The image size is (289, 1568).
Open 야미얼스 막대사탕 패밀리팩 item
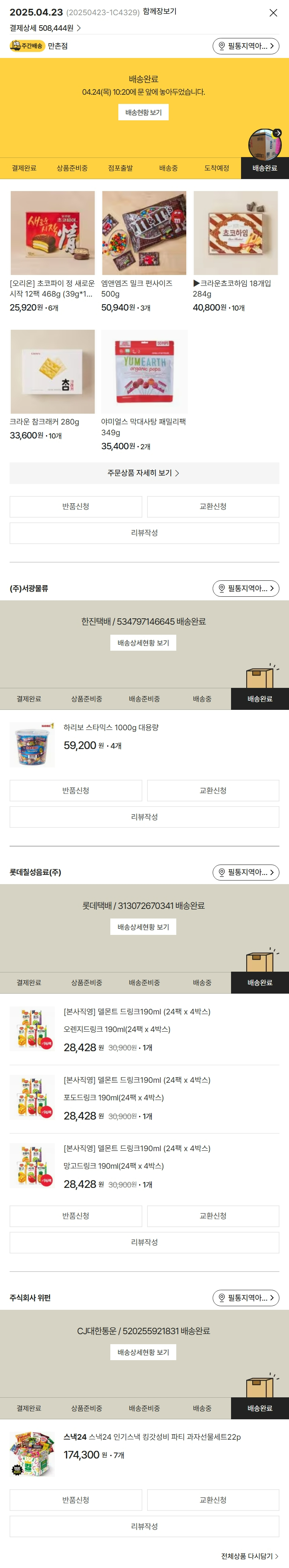click(144, 372)
